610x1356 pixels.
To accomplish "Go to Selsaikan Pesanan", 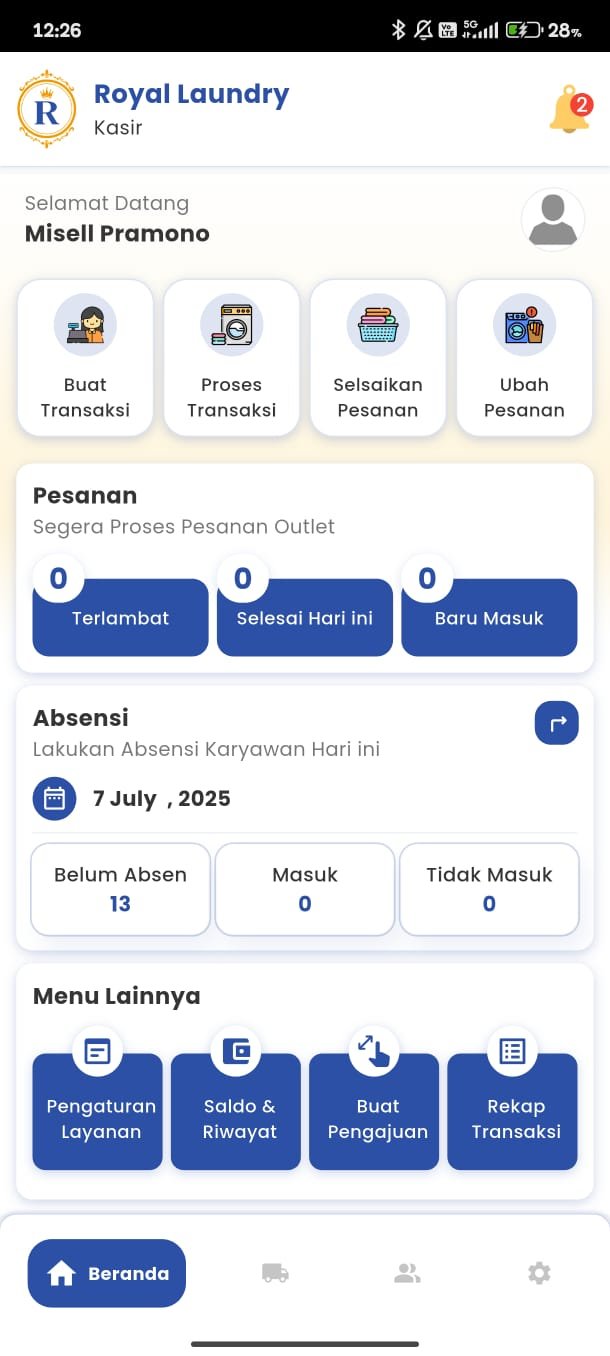I will [378, 358].
